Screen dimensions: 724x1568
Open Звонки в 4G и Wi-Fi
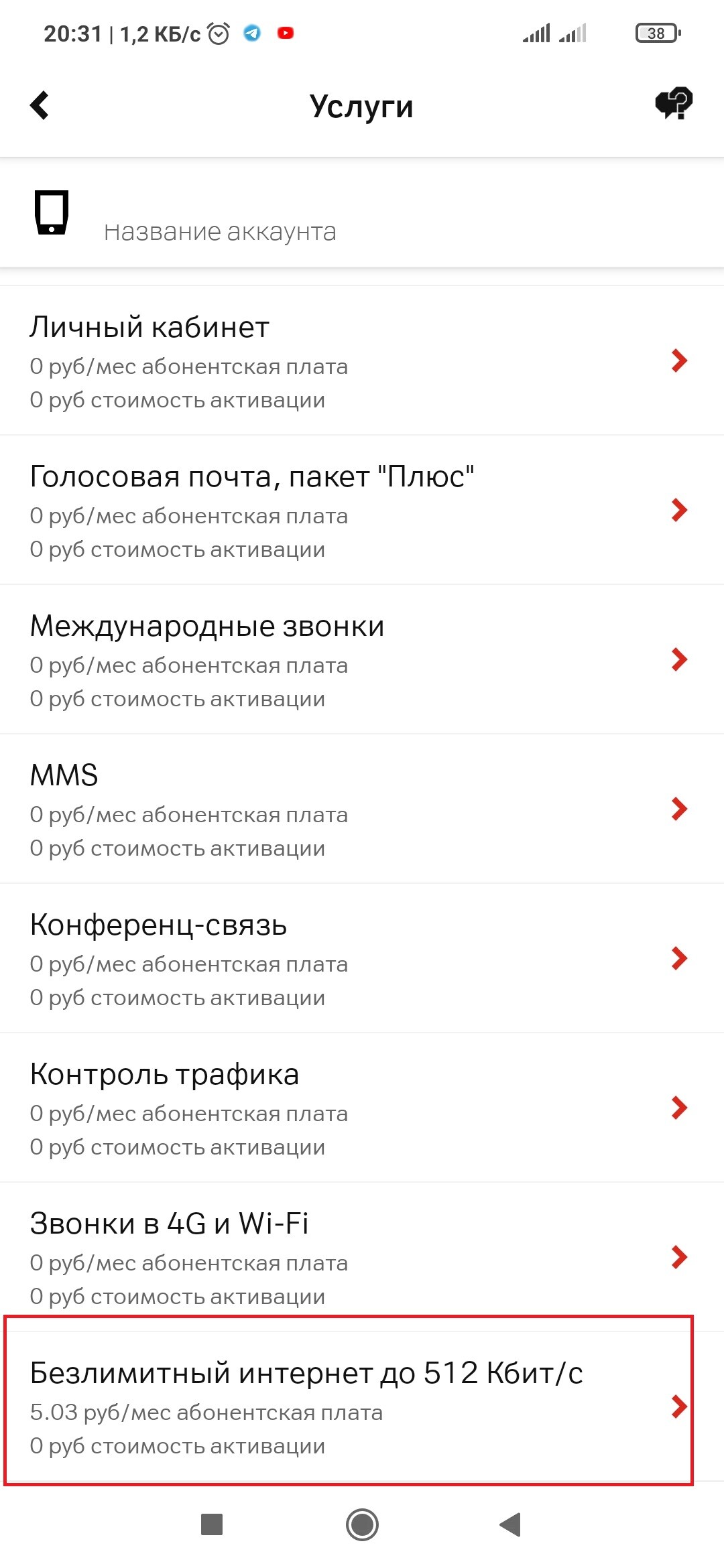click(362, 1258)
